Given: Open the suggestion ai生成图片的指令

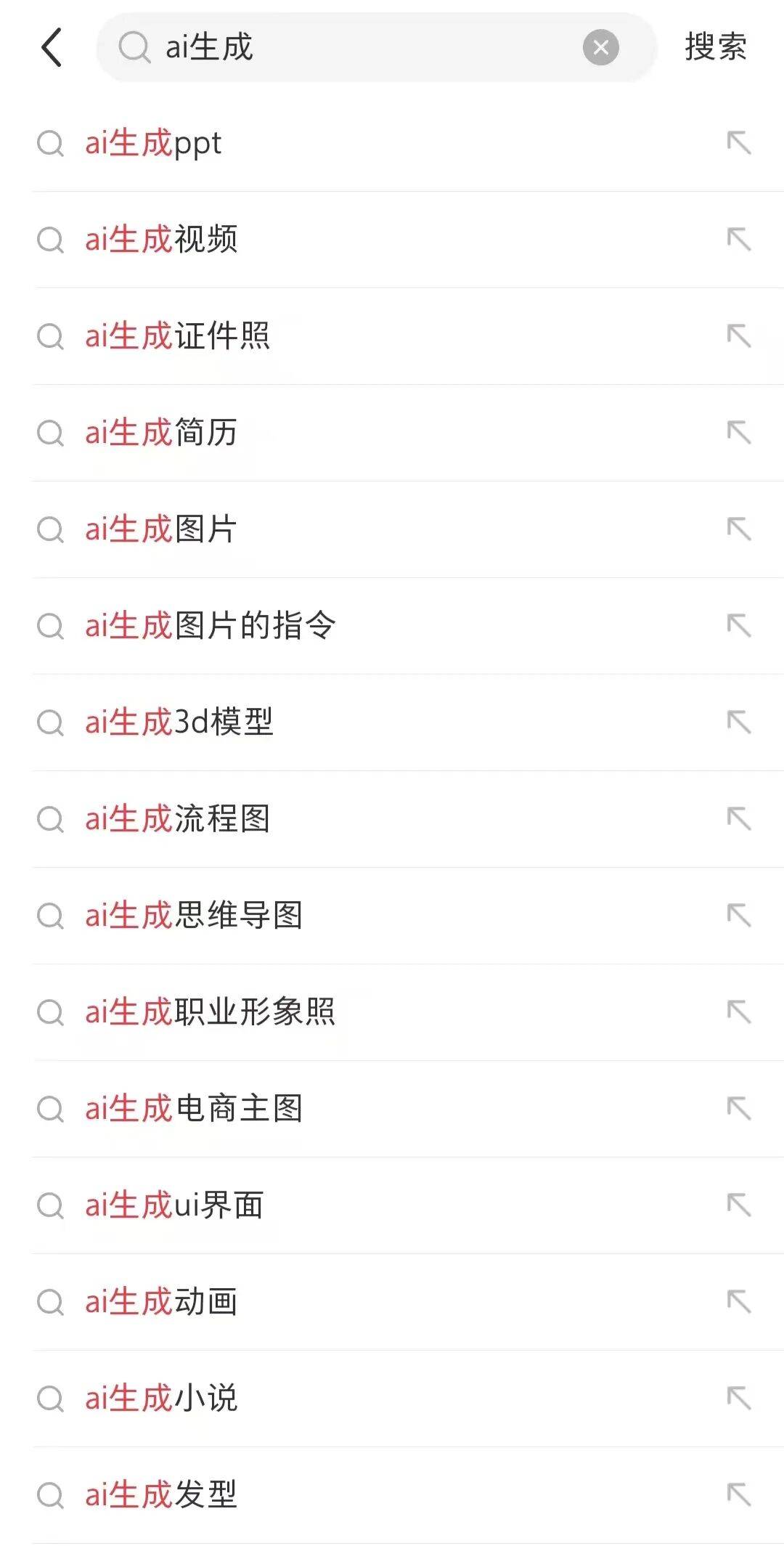Looking at the screenshot, I should coord(210,625).
